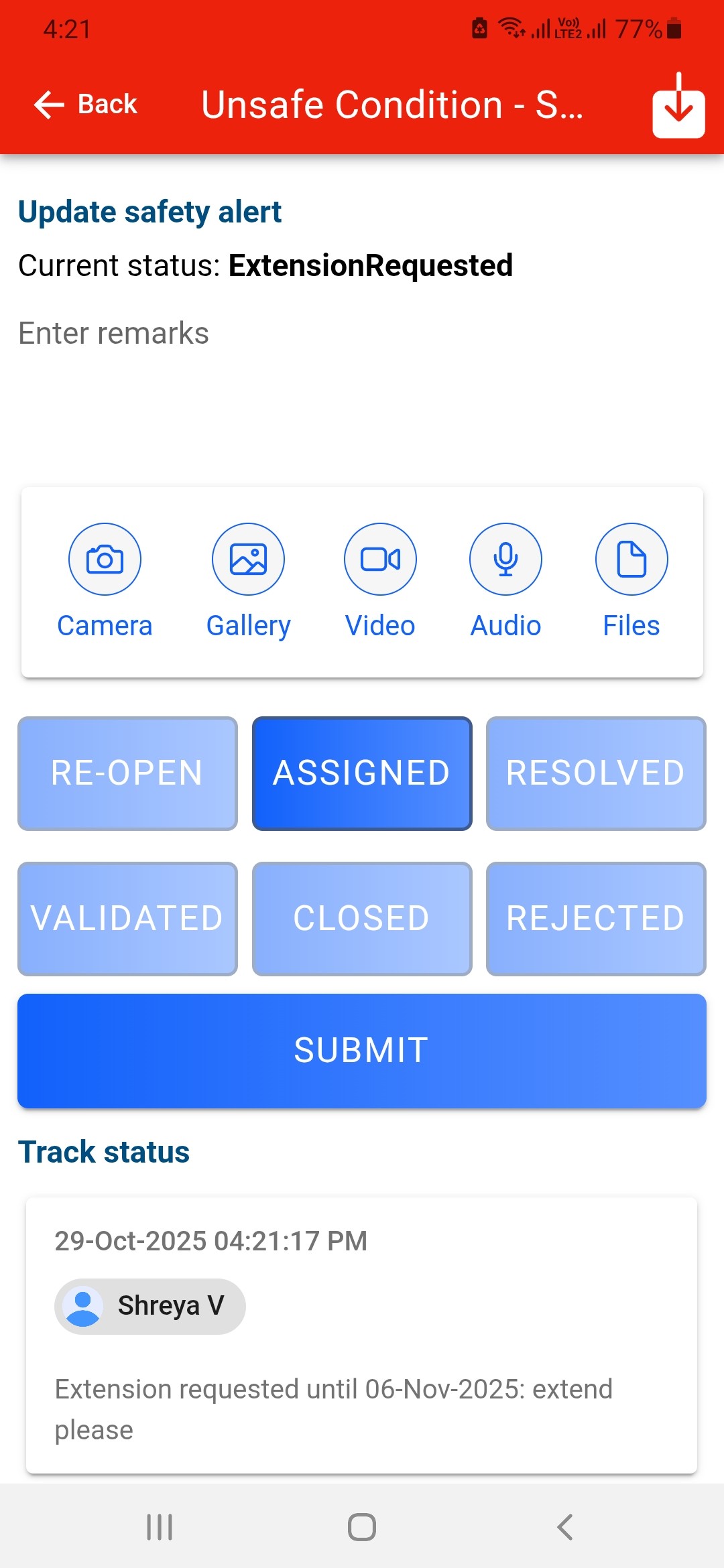Open recent apps from the navigation bar
This screenshot has height=1568, width=724.
point(160,1527)
